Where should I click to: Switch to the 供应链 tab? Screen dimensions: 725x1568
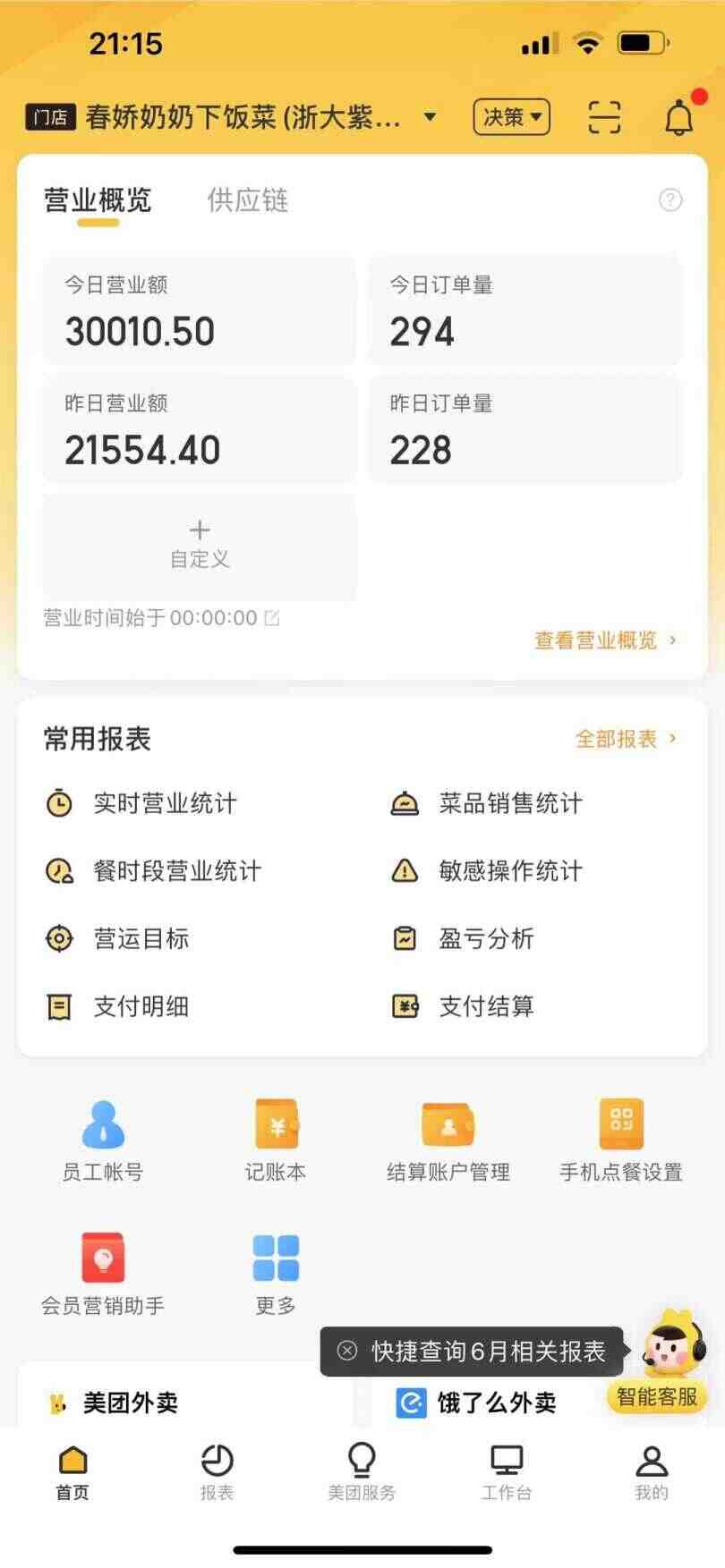click(x=248, y=200)
